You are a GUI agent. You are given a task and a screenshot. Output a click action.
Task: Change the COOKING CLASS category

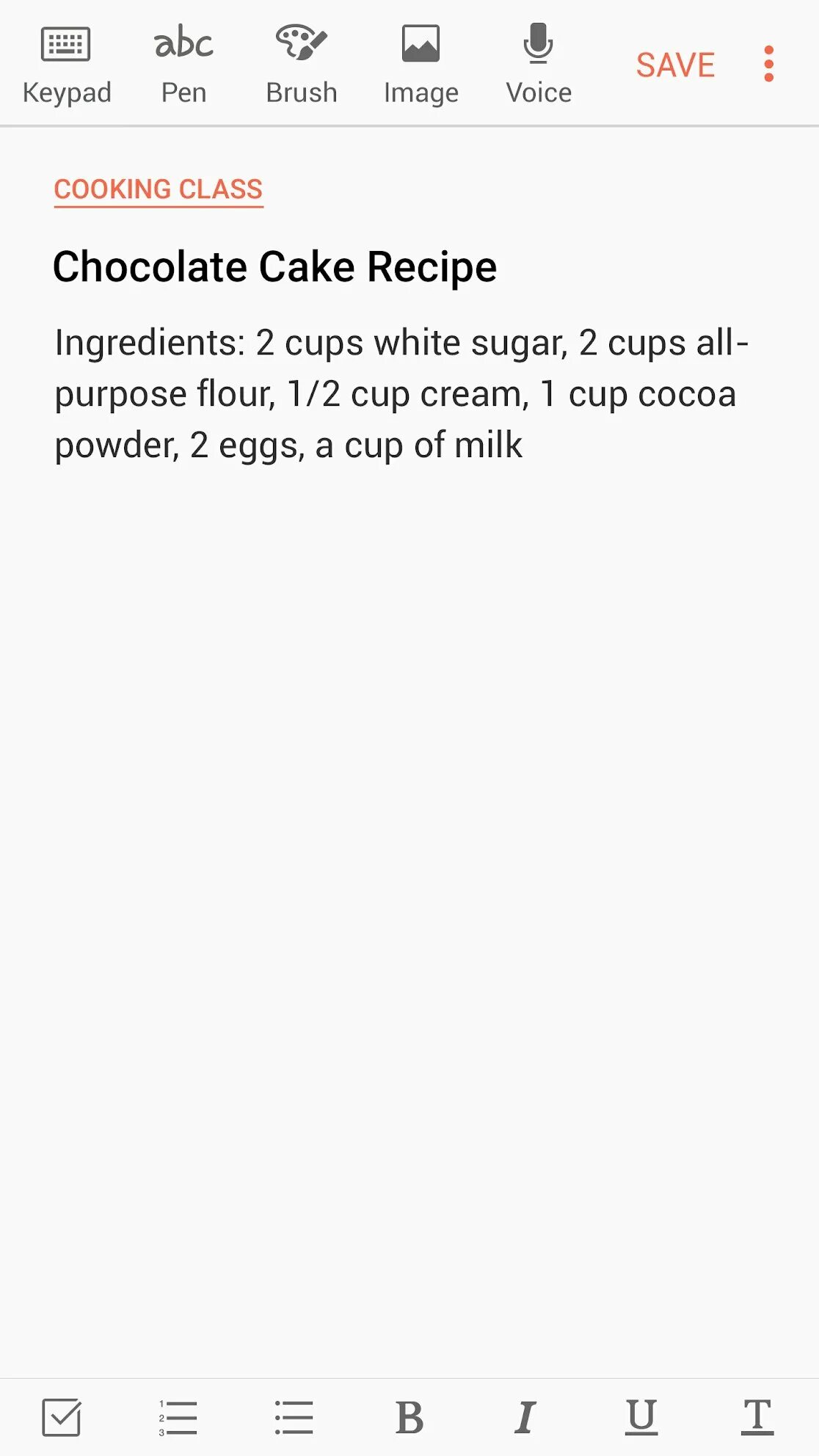pyautogui.click(x=159, y=189)
